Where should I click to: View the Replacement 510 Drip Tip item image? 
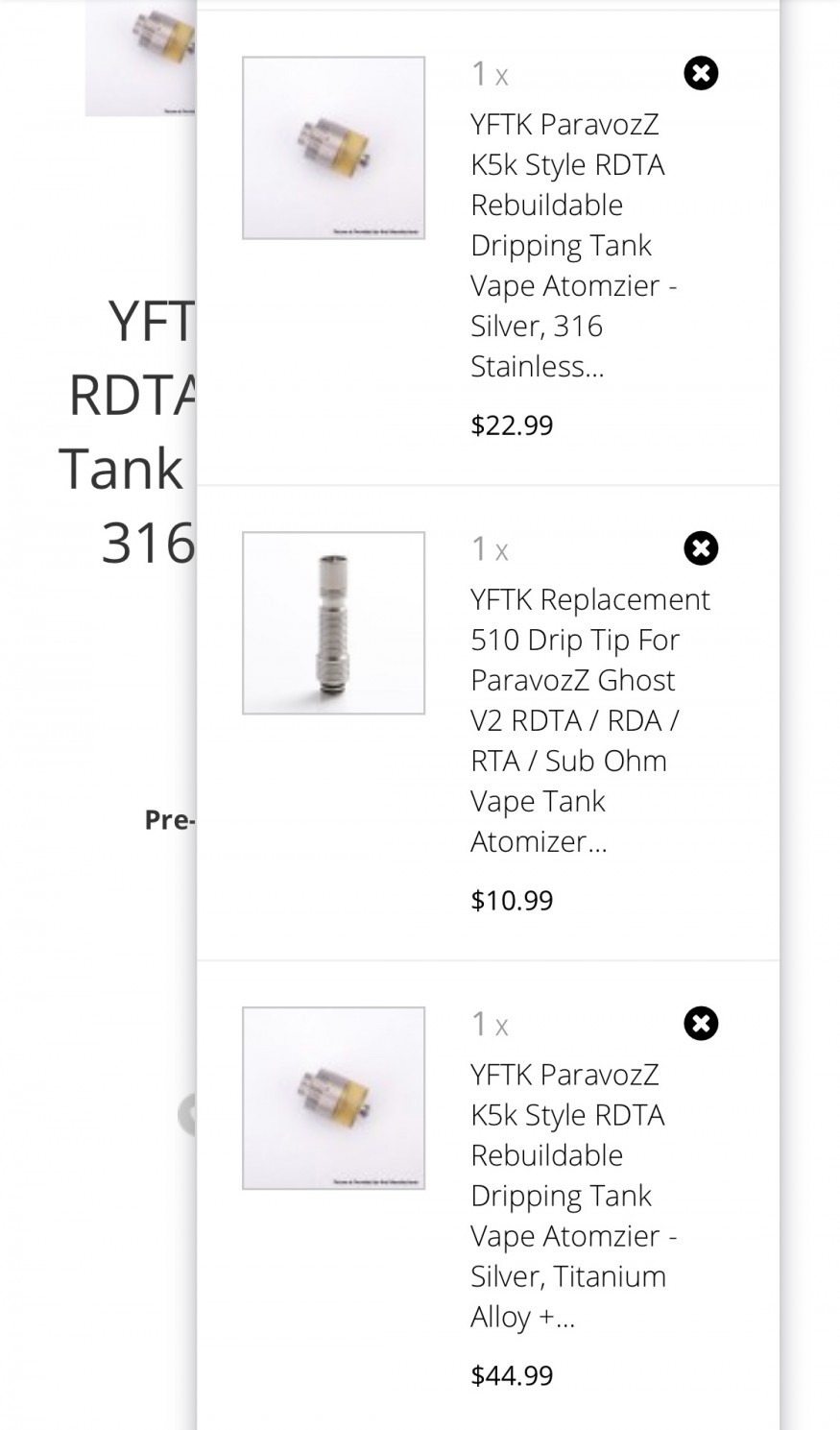pos(333,623)
